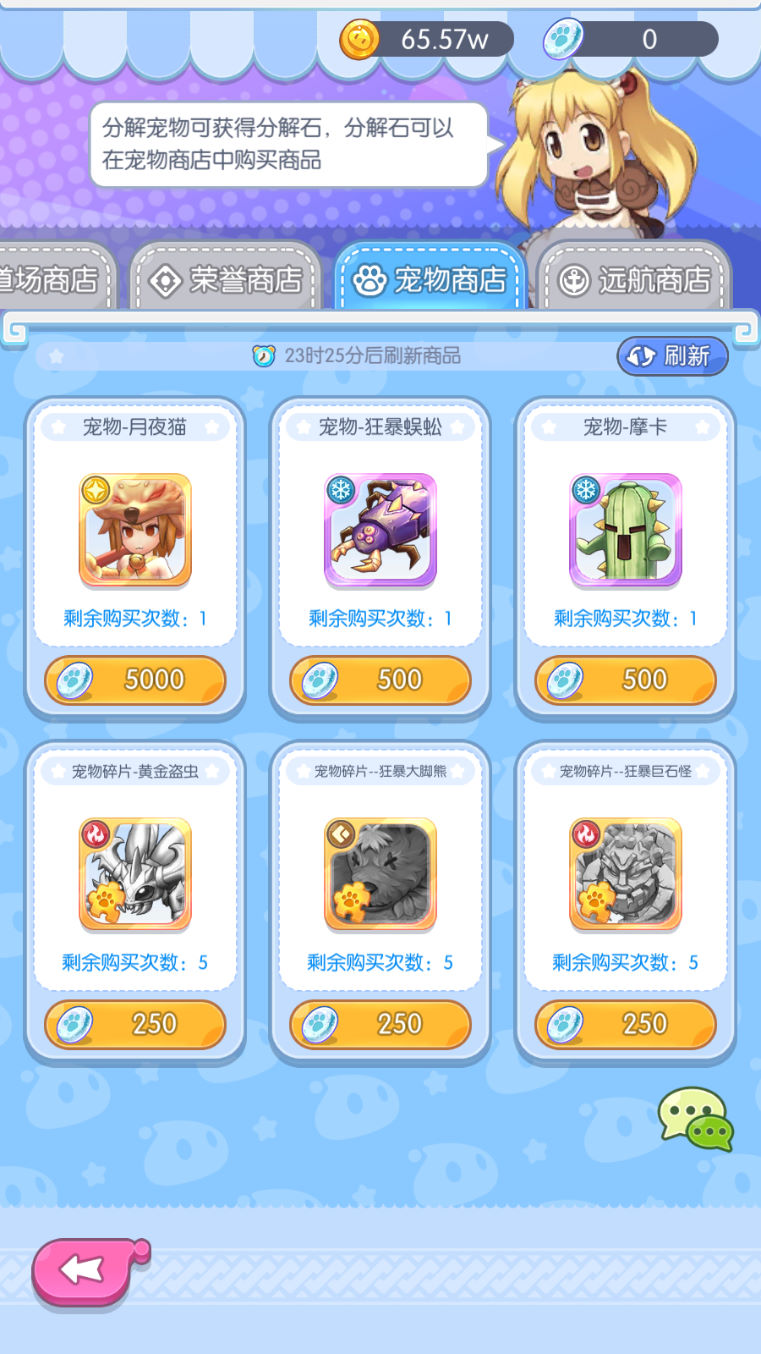The height and width of the screenshot is (1354, 761).
Task: Go back with the pink arrow button
Action: click(85, 1270)
